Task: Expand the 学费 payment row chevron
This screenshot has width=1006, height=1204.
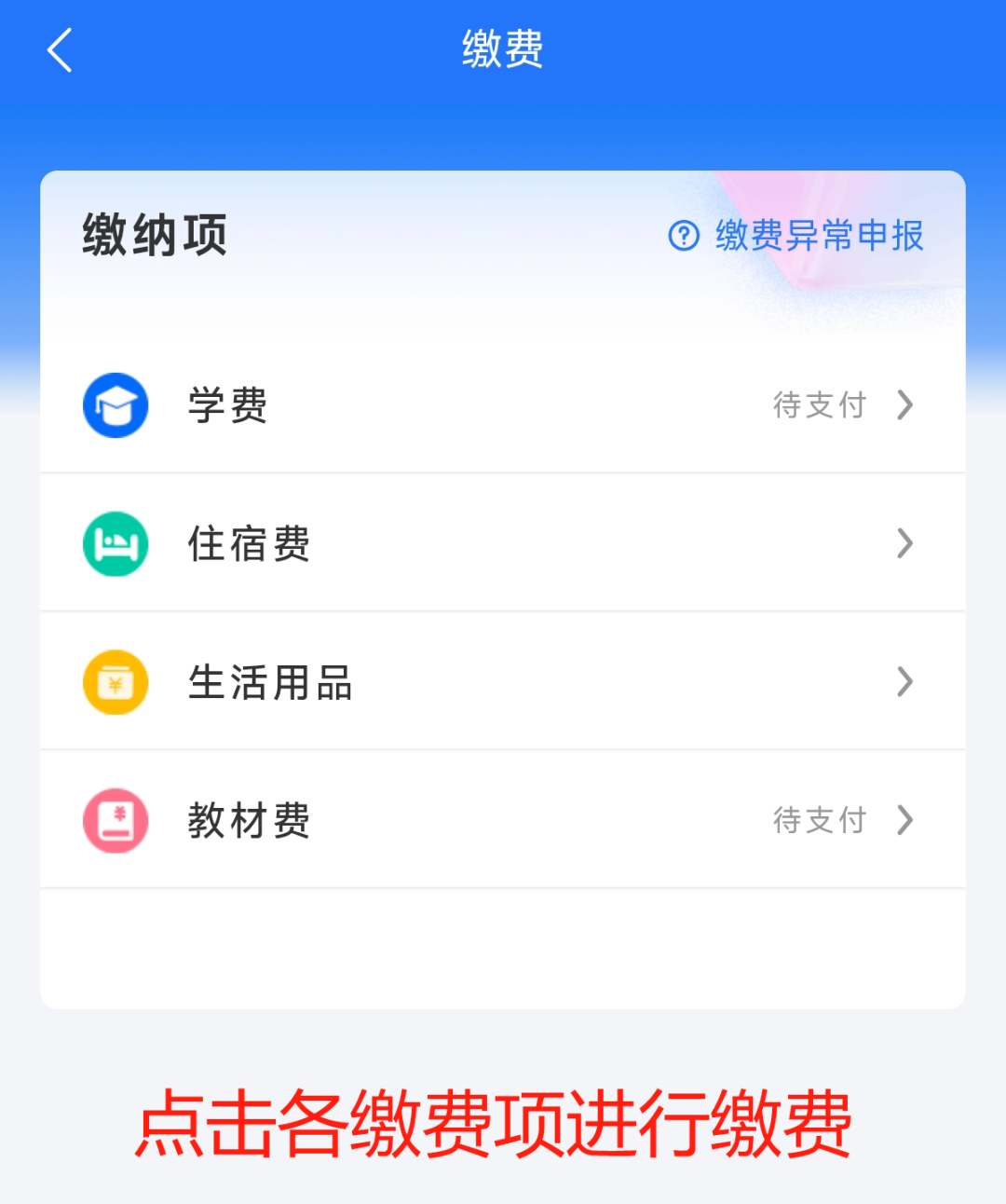Action: point(904,405)
